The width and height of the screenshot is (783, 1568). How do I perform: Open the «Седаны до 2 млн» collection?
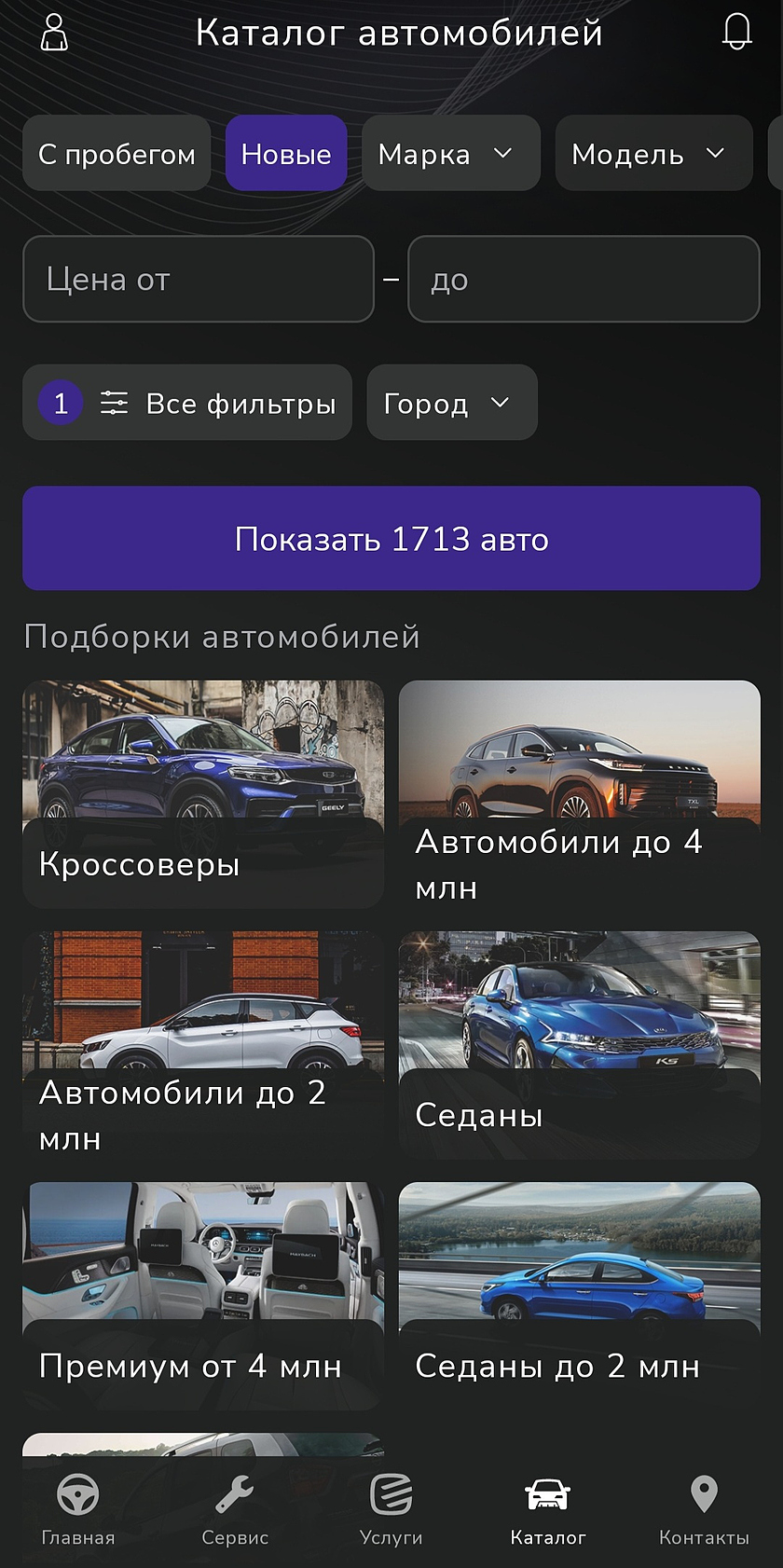(580, 1296)
